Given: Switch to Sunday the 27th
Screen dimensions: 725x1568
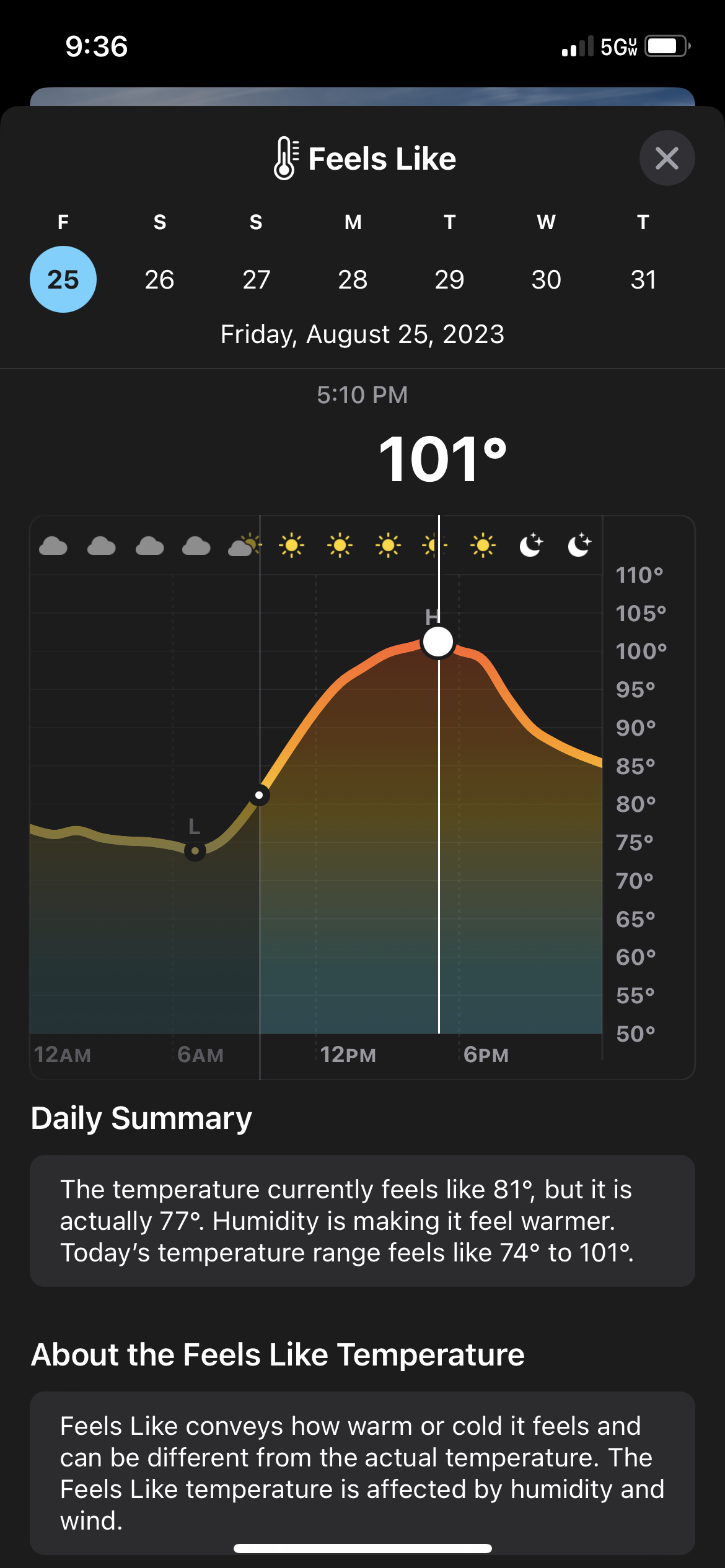Looking at the screenshot, I should coord(257,279).
